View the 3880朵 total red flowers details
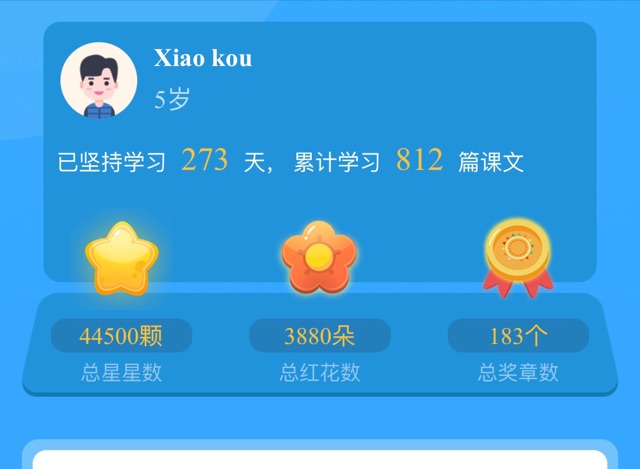The width and height of the screenshot is (640, 469). click(319, 336)
